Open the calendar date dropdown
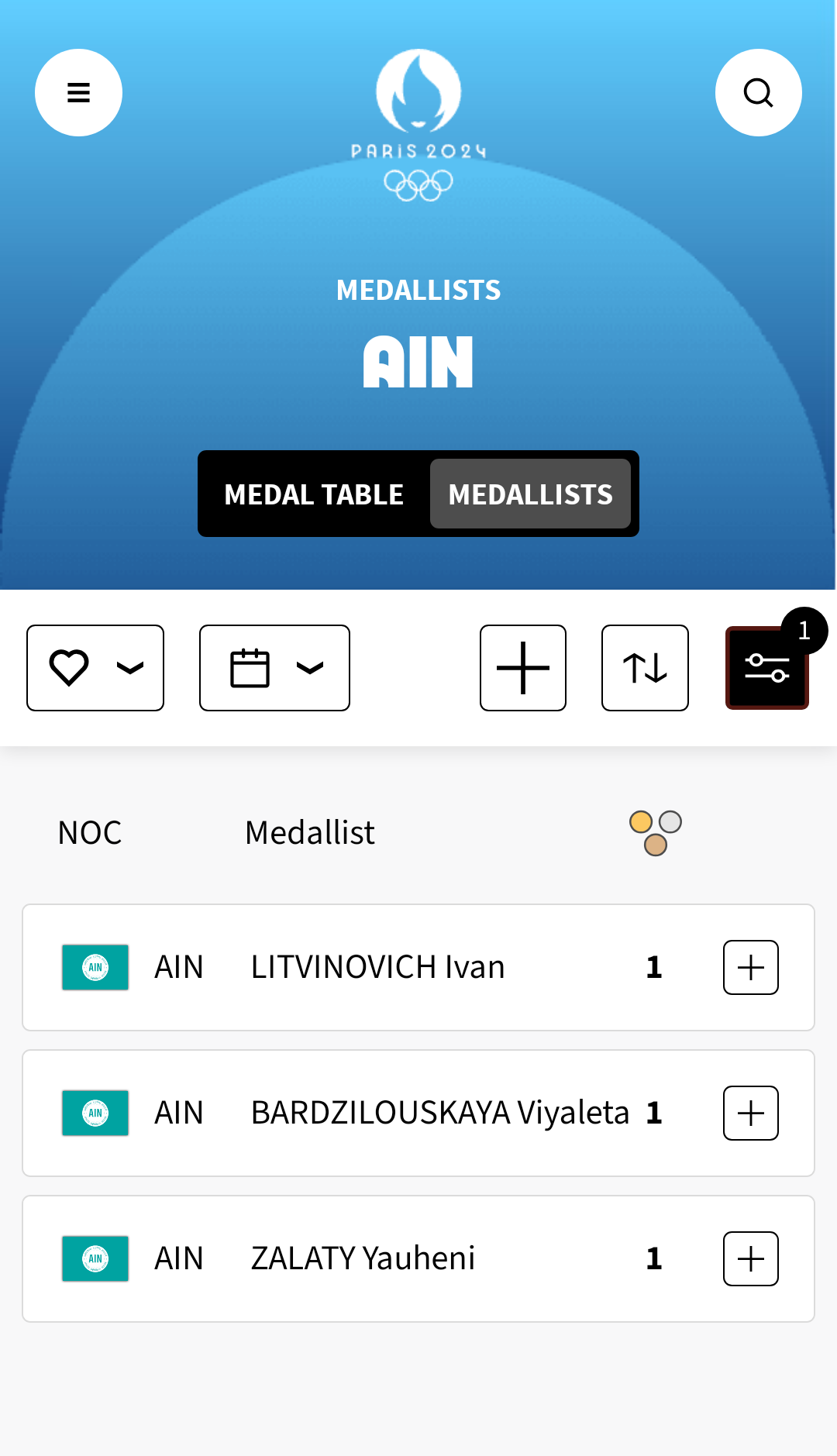837x1456 pixels. pos(274,668)
